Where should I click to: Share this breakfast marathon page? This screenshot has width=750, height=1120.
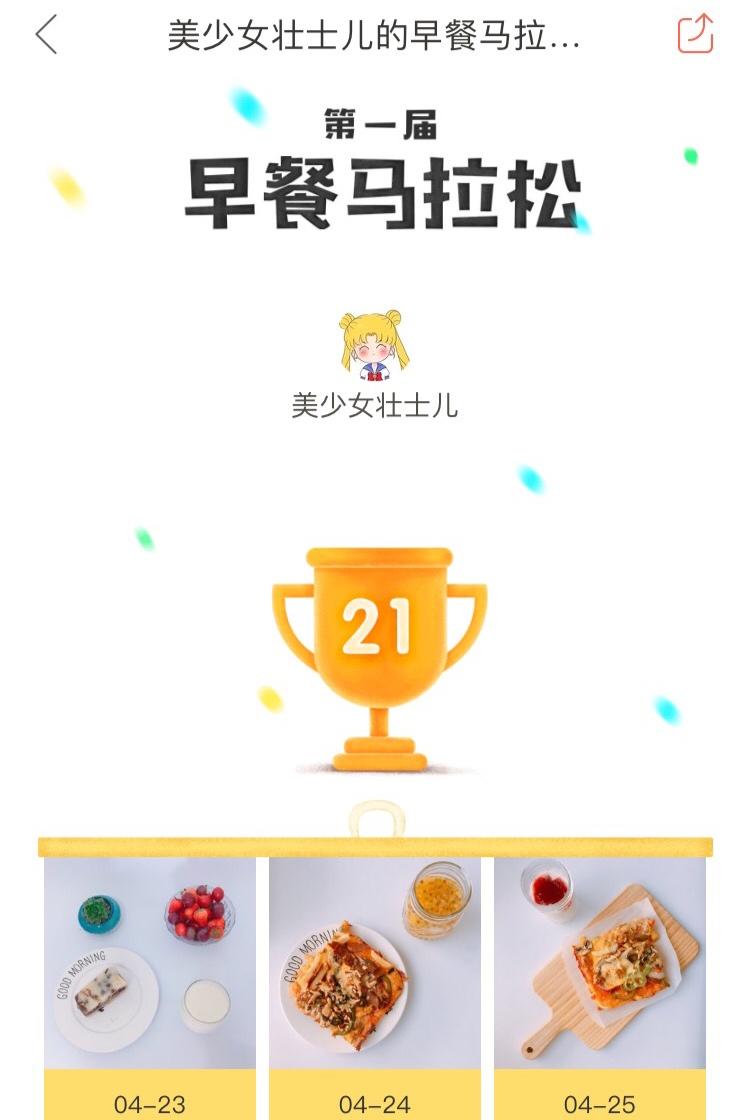pyautogui.click(x=695, y=34)
